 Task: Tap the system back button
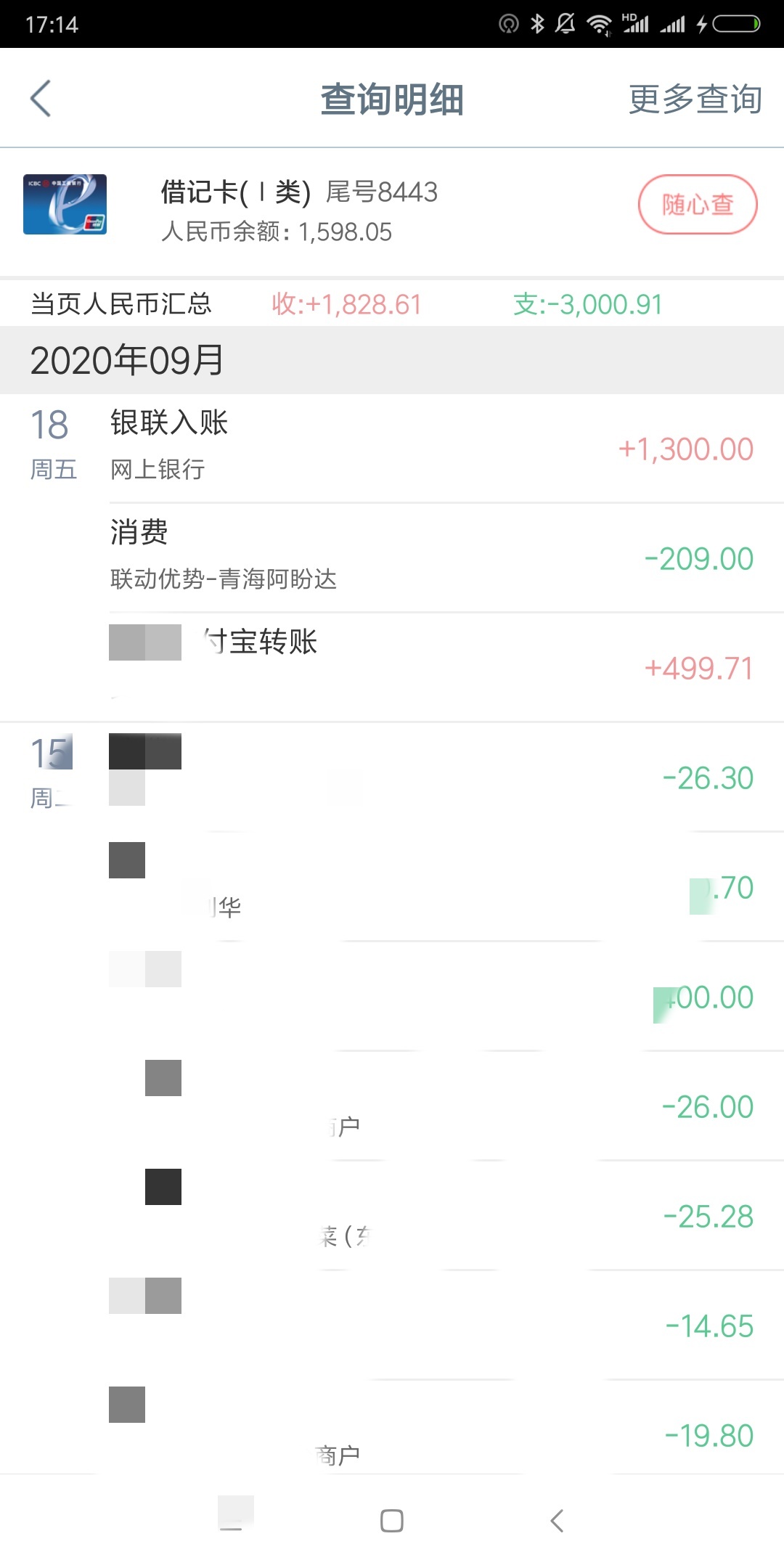(x=557, y=1521)
